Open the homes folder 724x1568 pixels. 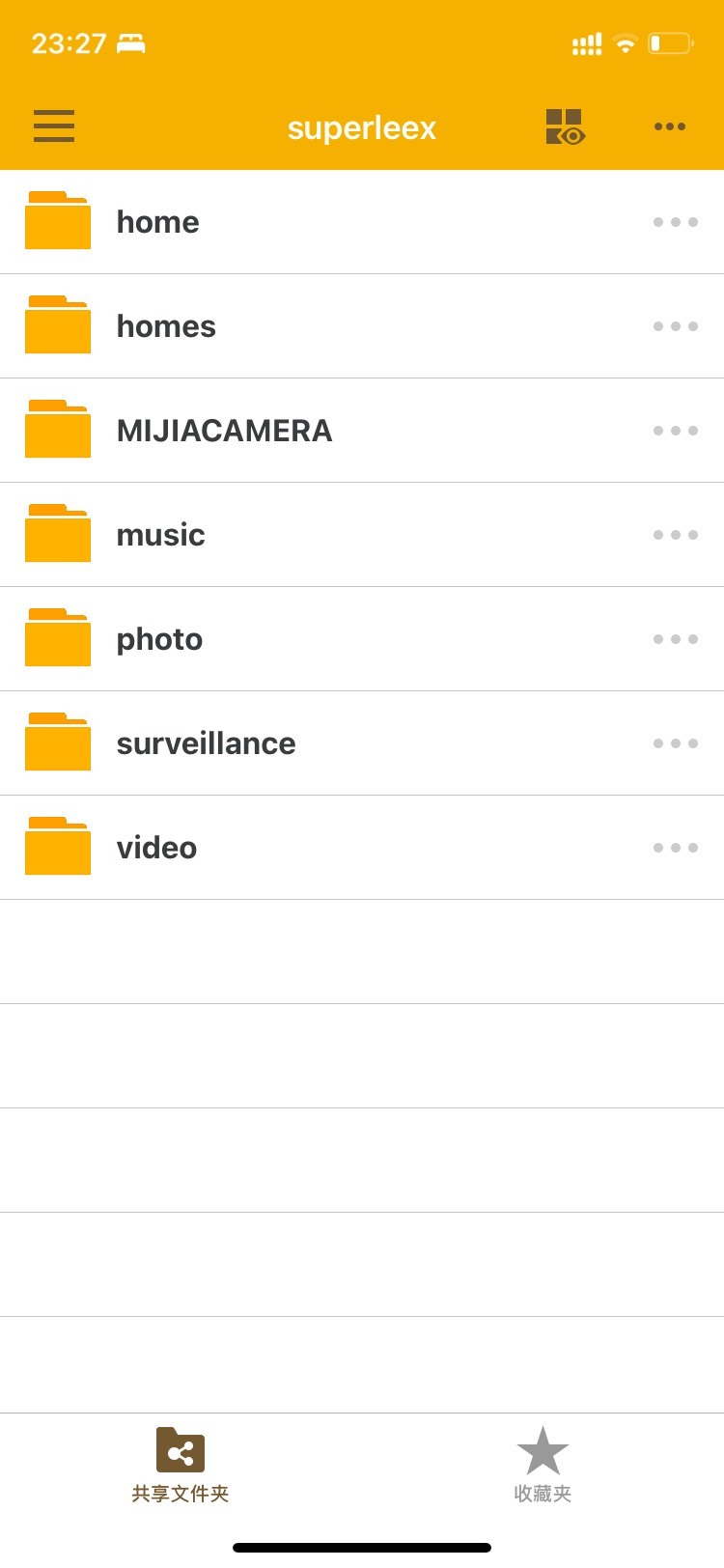pyautogui.click(x=362, y=326)
